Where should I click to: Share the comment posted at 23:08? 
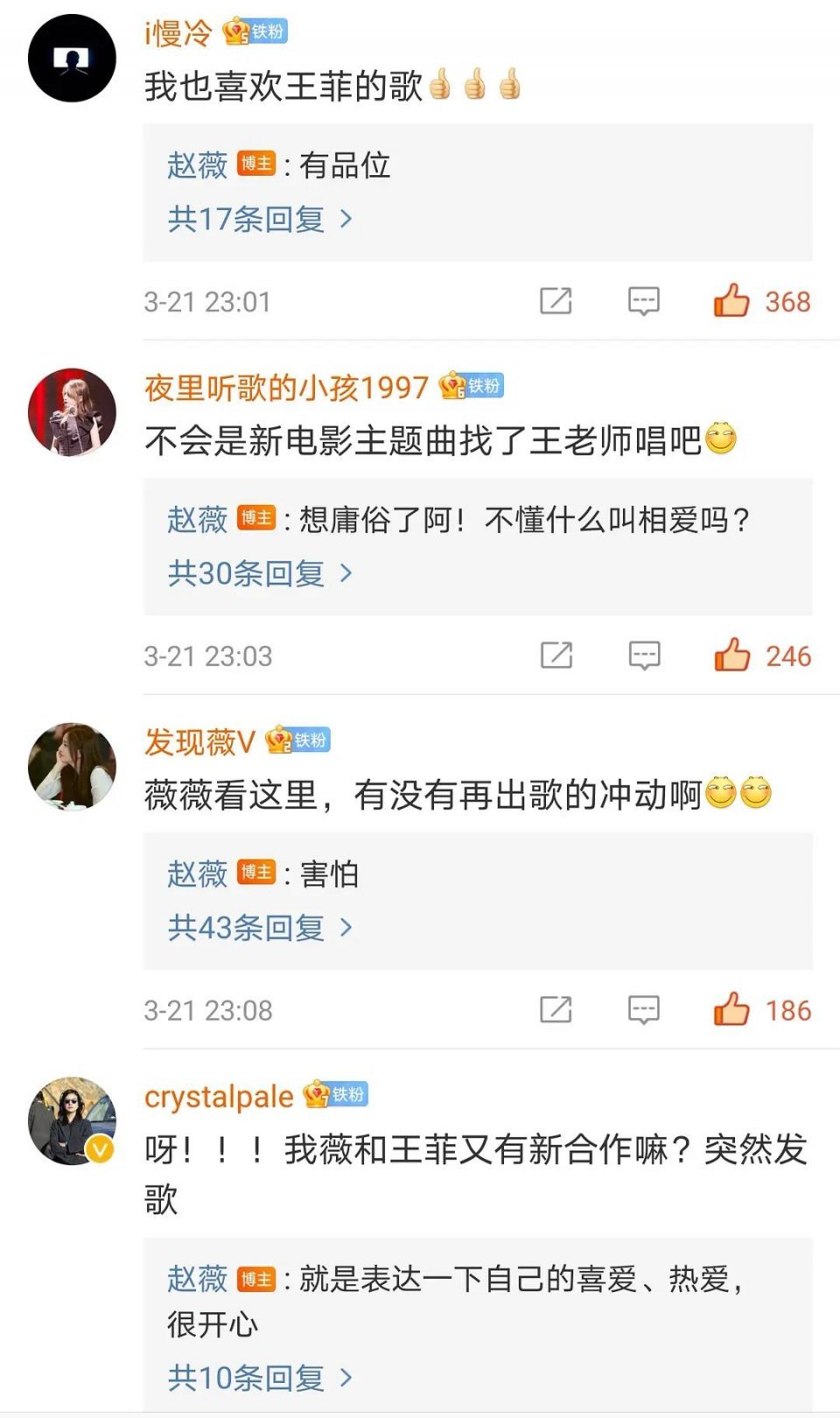point(556,1010)
